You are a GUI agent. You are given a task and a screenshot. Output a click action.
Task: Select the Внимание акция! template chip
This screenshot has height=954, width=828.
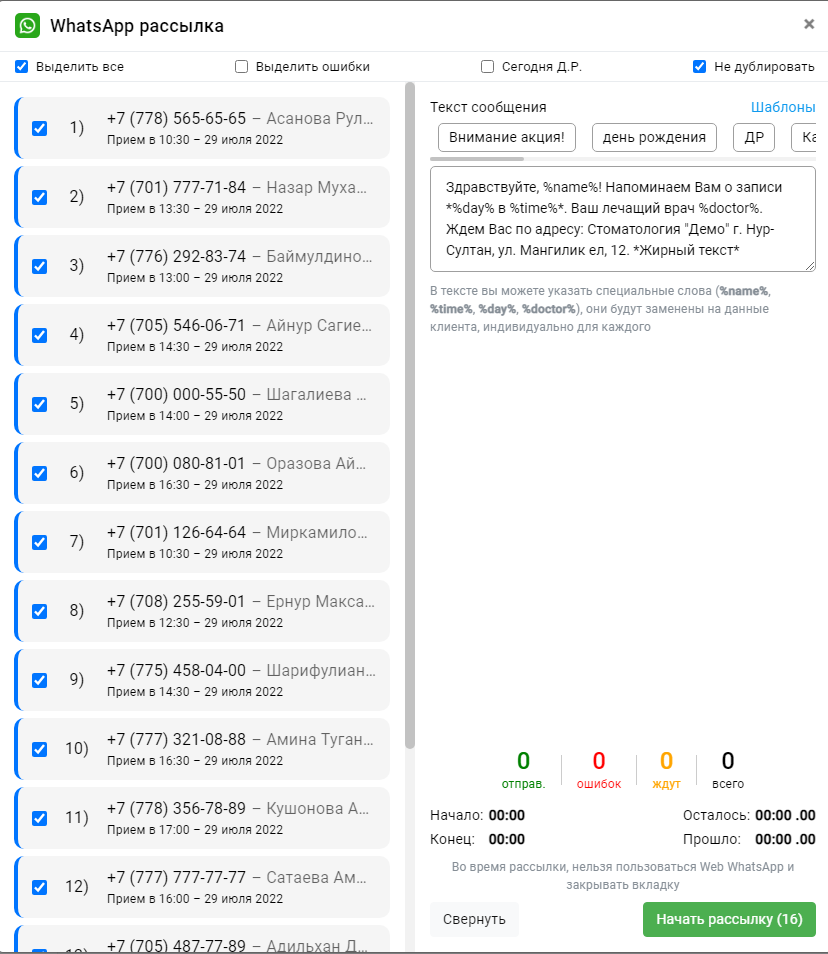(507, 138)
